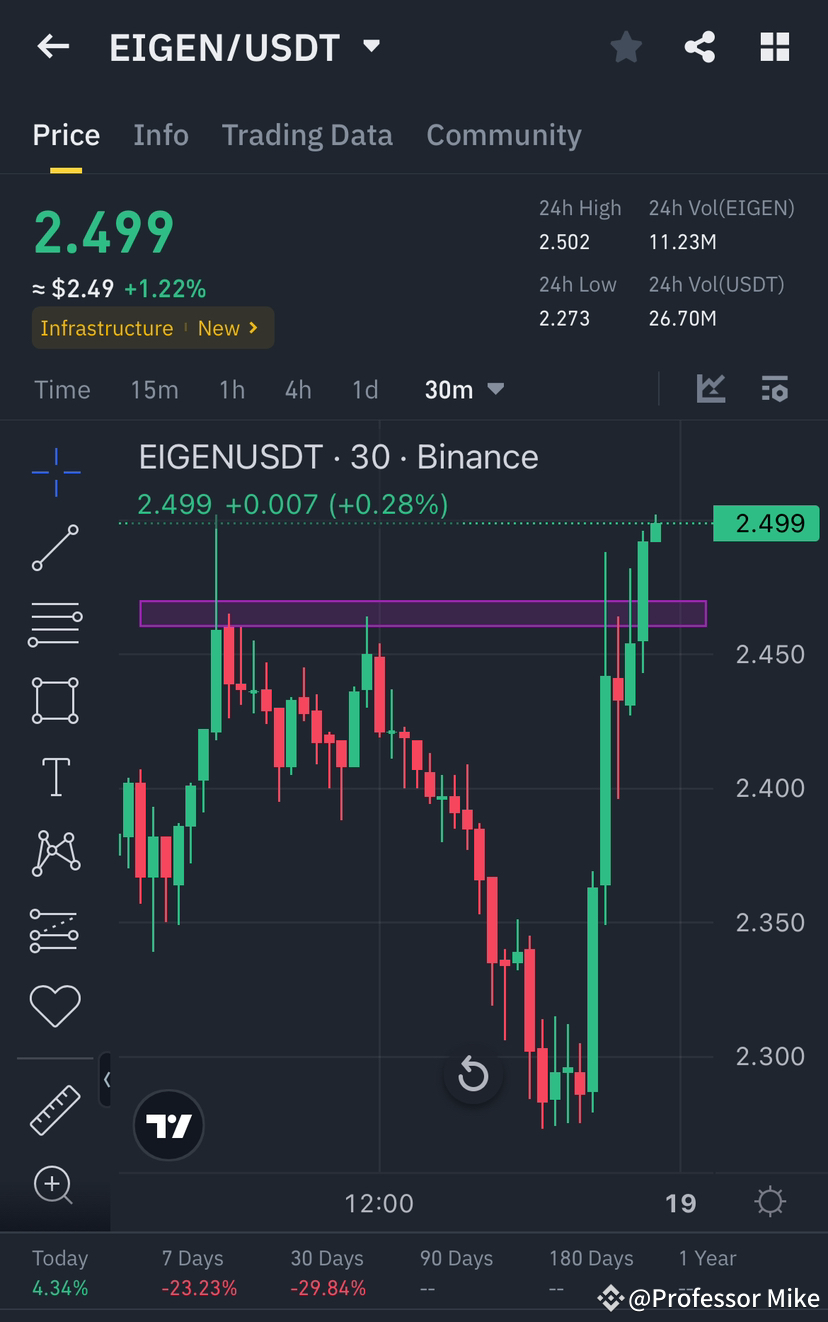This screenshot has height=1322, width=828.
Task: Select the ruler measure tool
Action: (x=55, y=1110)
